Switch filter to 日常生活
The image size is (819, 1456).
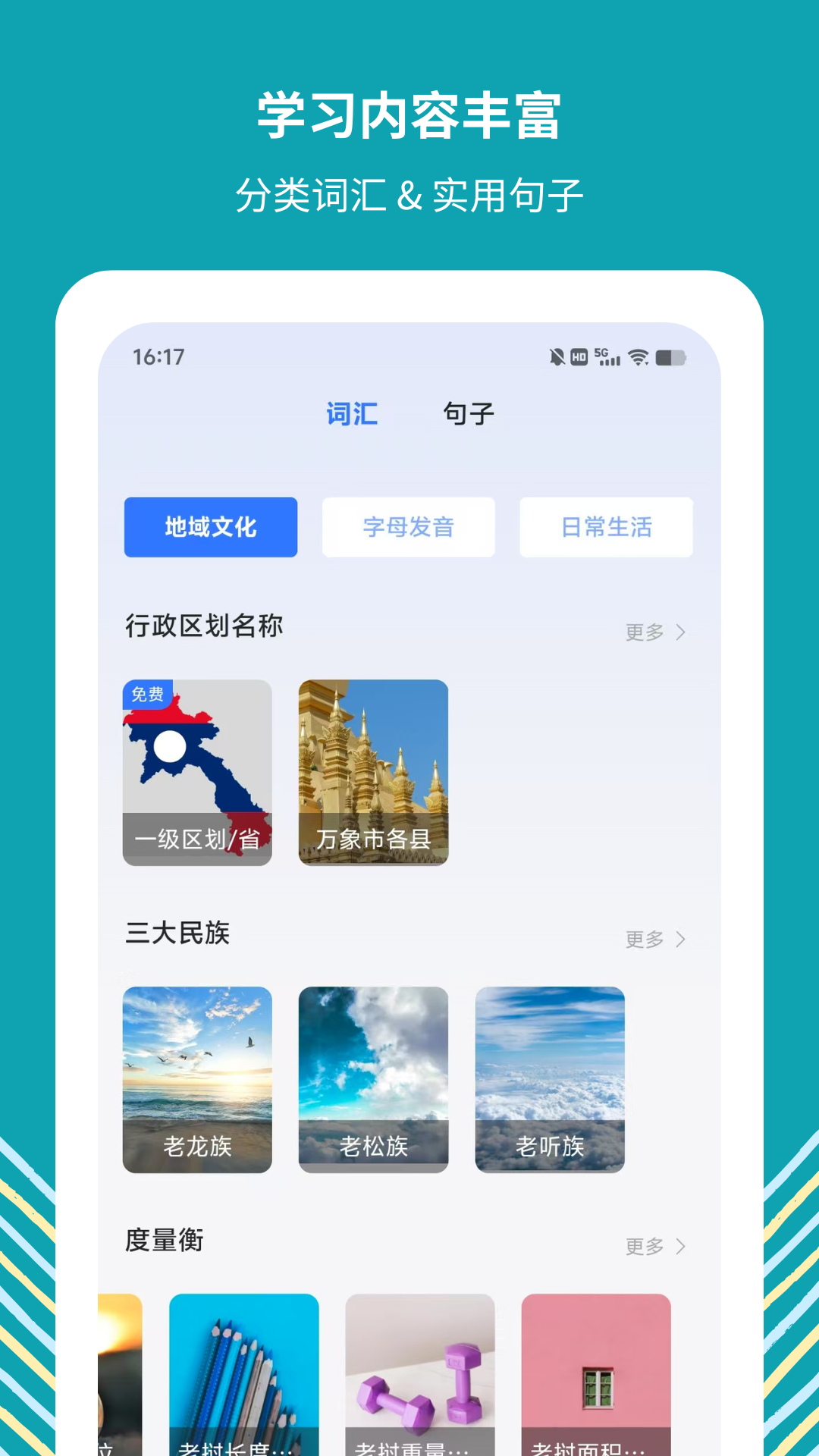click(606, 527)
